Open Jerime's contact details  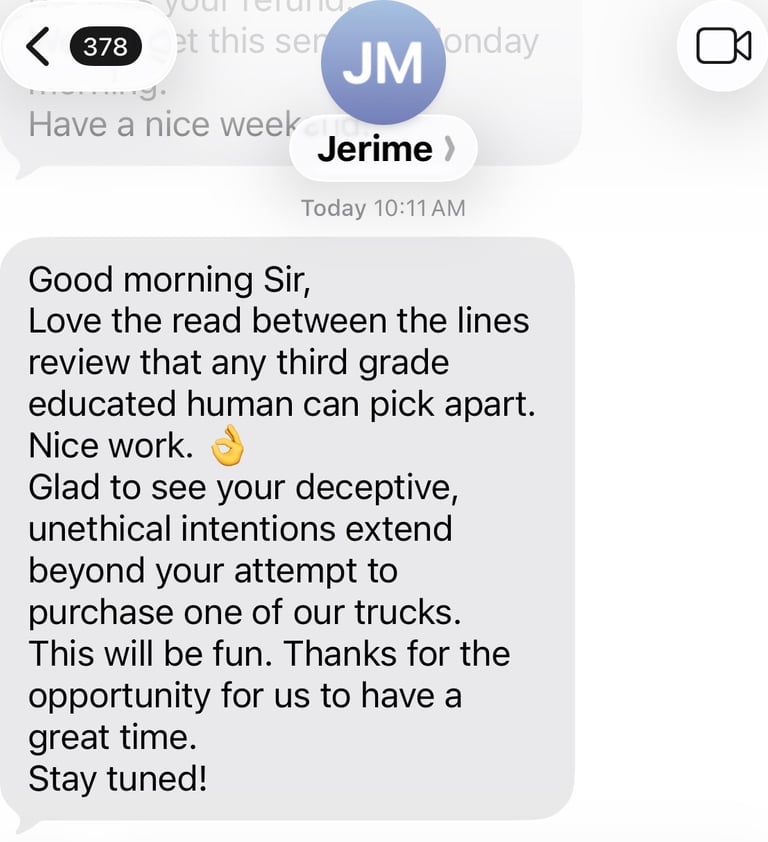click(x=384, y=151)
